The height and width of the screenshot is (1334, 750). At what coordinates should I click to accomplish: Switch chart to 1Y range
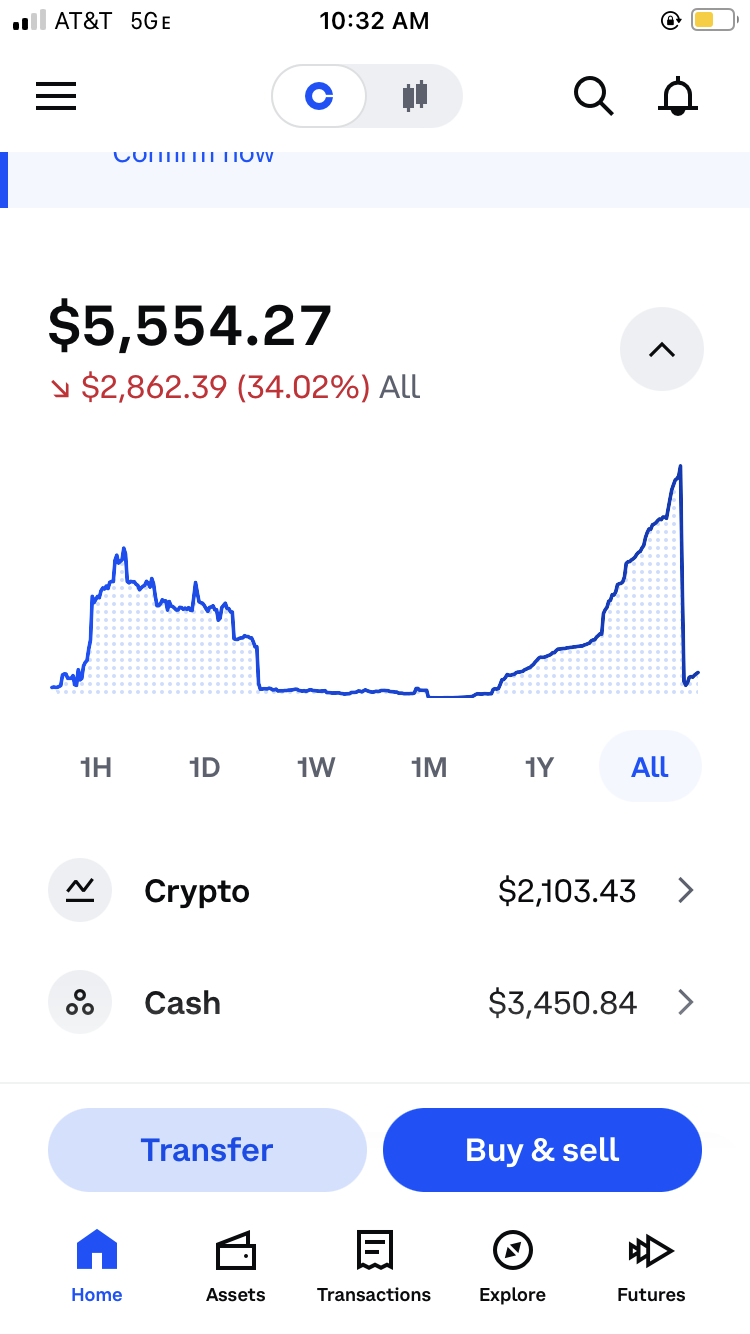tap(539, 767)
